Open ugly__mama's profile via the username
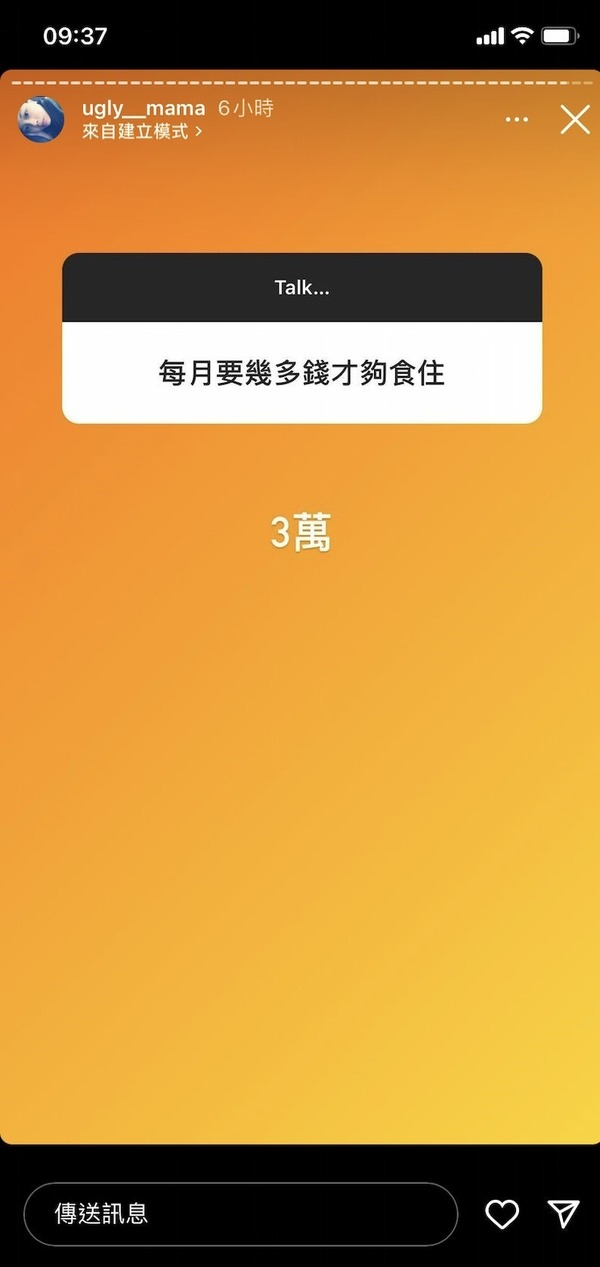Image resolution: width=600 pixels, height=1267 pixels. click(x=143, y=108)
